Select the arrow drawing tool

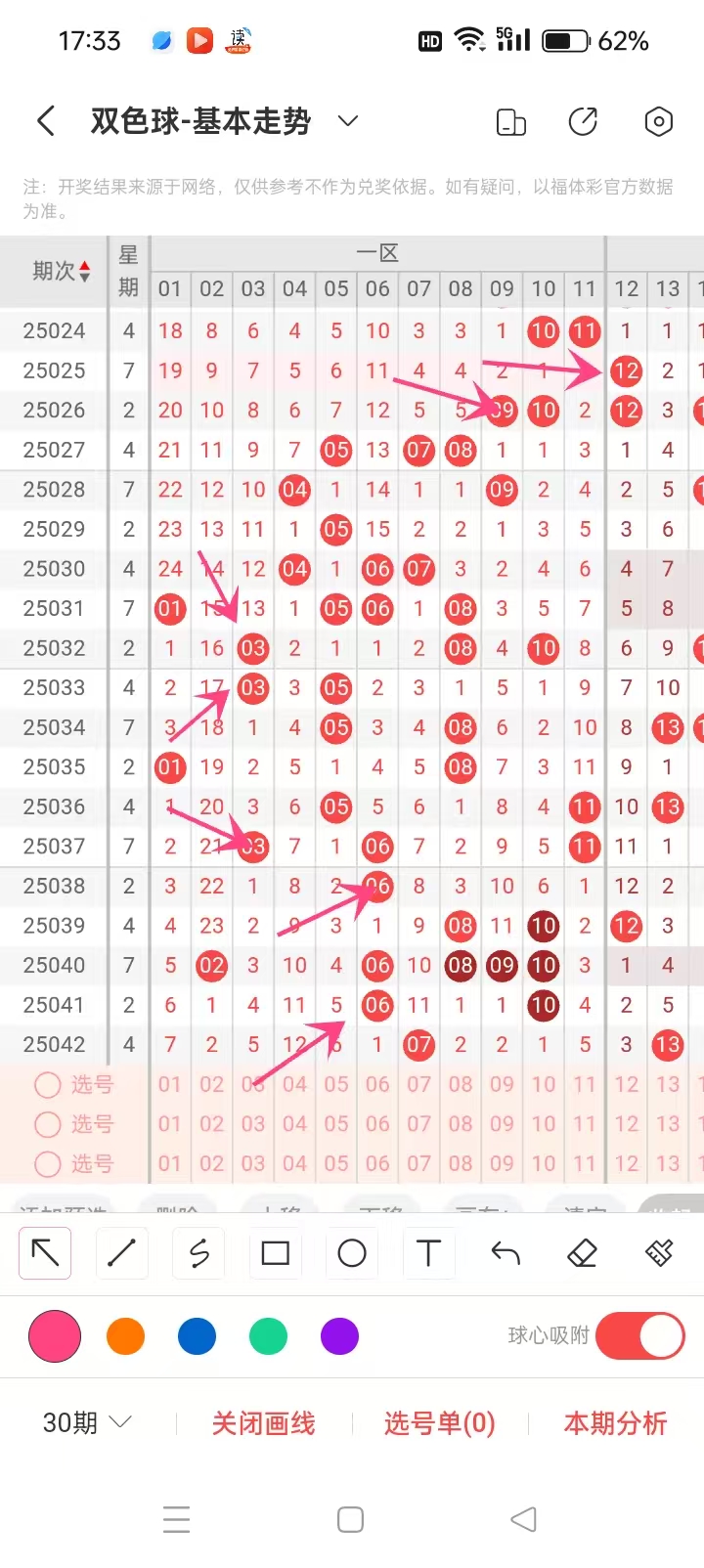[x=45, y=1253]
